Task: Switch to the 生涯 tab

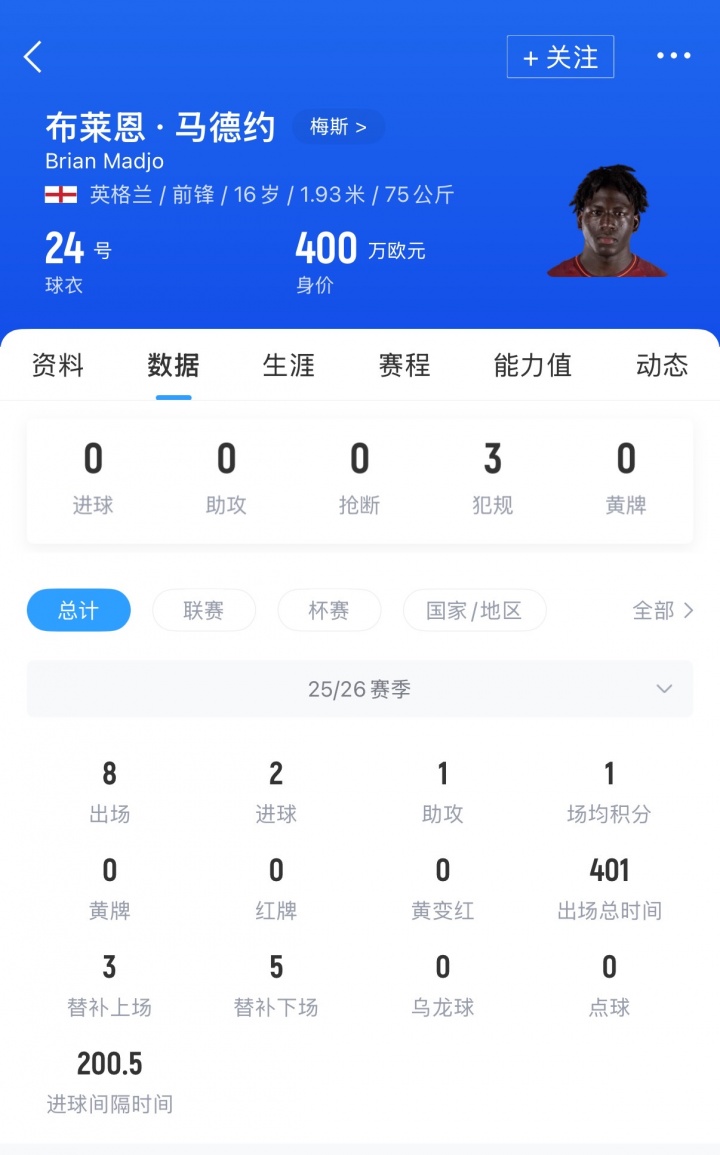Action: [x=289, y=366]
